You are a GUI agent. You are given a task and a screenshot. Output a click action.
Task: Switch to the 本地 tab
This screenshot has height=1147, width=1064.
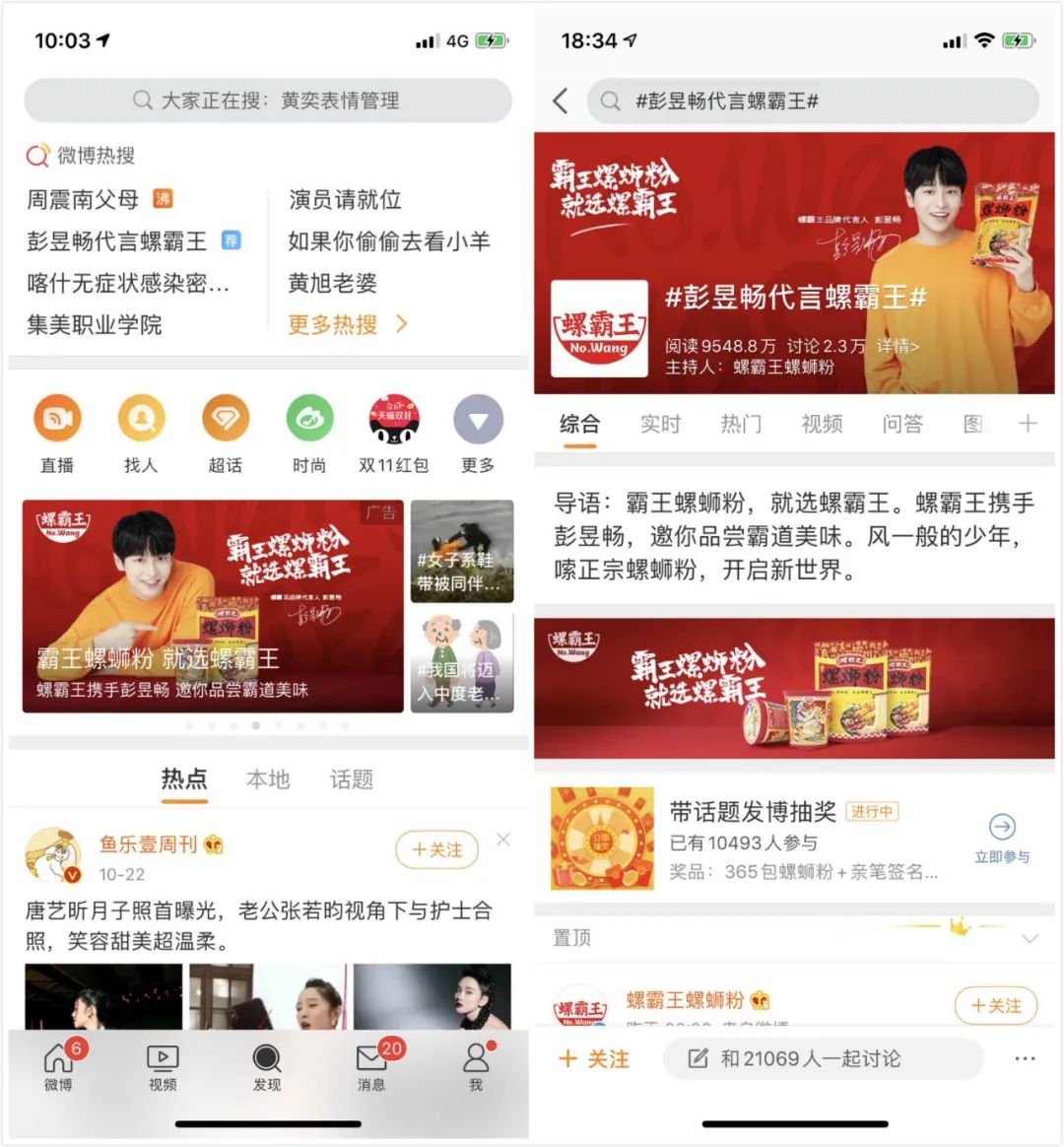pos(266,779)
